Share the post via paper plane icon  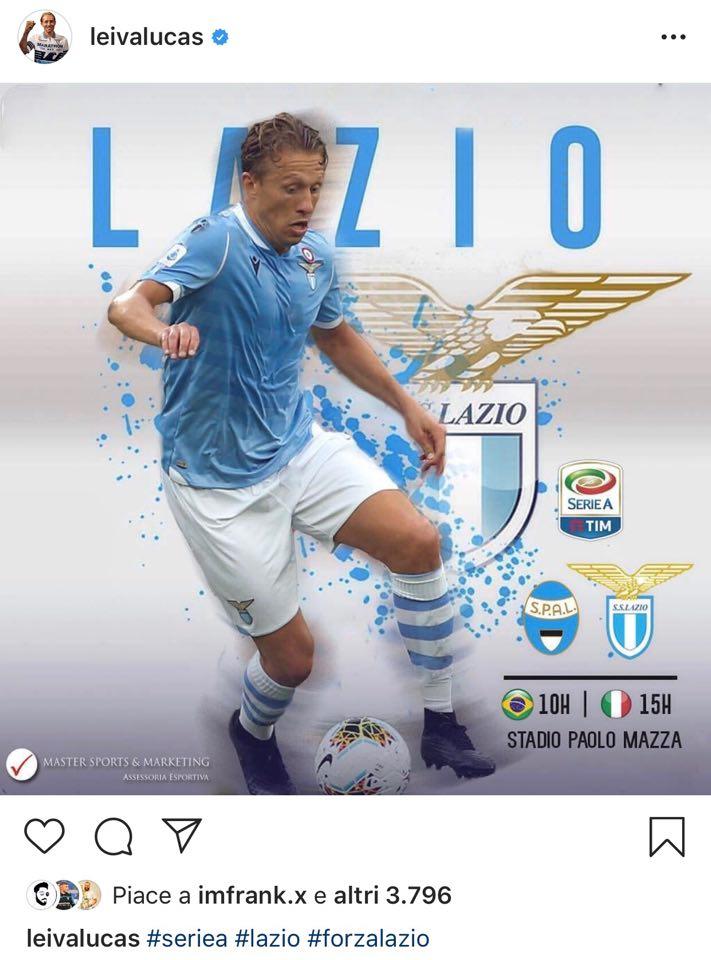point(182,835)
